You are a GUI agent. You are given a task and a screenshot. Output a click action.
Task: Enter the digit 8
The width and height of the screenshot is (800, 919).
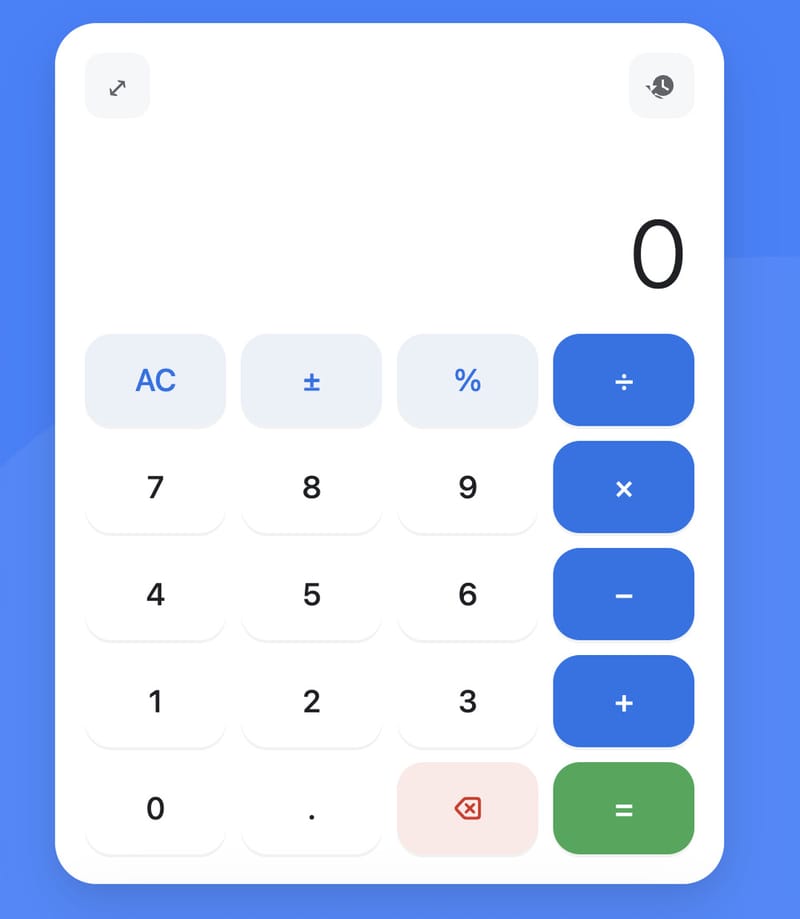pos(311,488)
